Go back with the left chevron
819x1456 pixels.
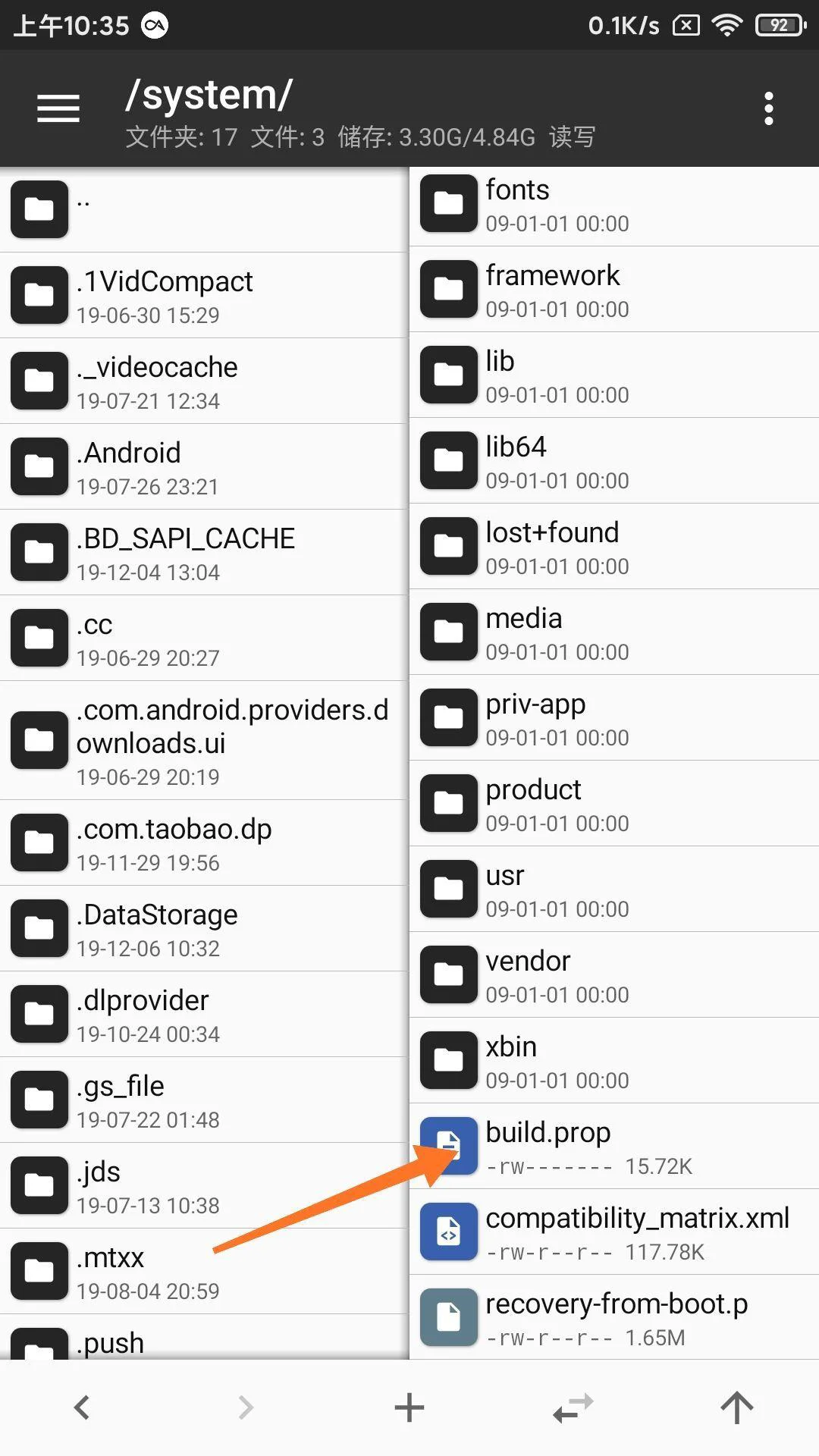click(x=82, y=1407)
